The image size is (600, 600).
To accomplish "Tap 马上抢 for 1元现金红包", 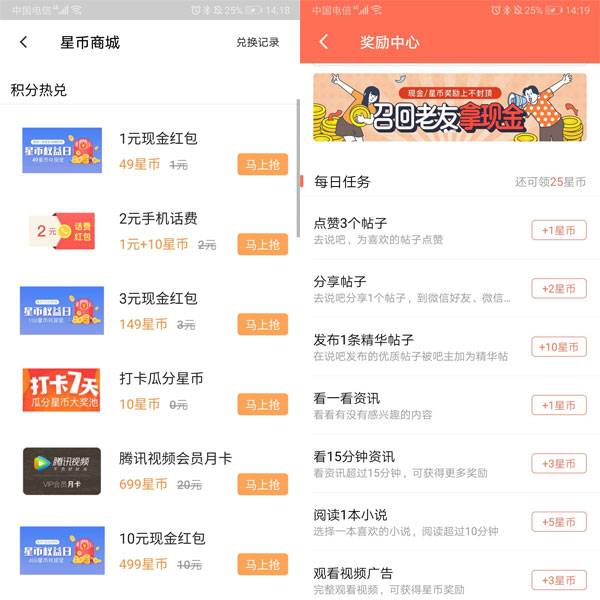I will tap(262, 165).
